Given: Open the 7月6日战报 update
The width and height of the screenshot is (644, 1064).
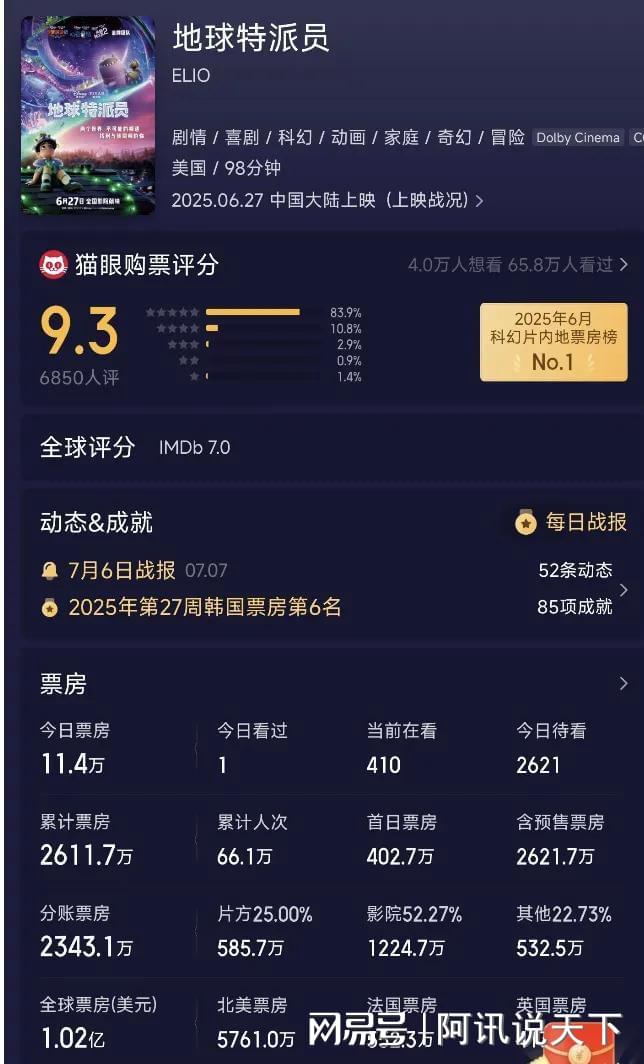Looking at the screenshot, I should click(122, 570).
